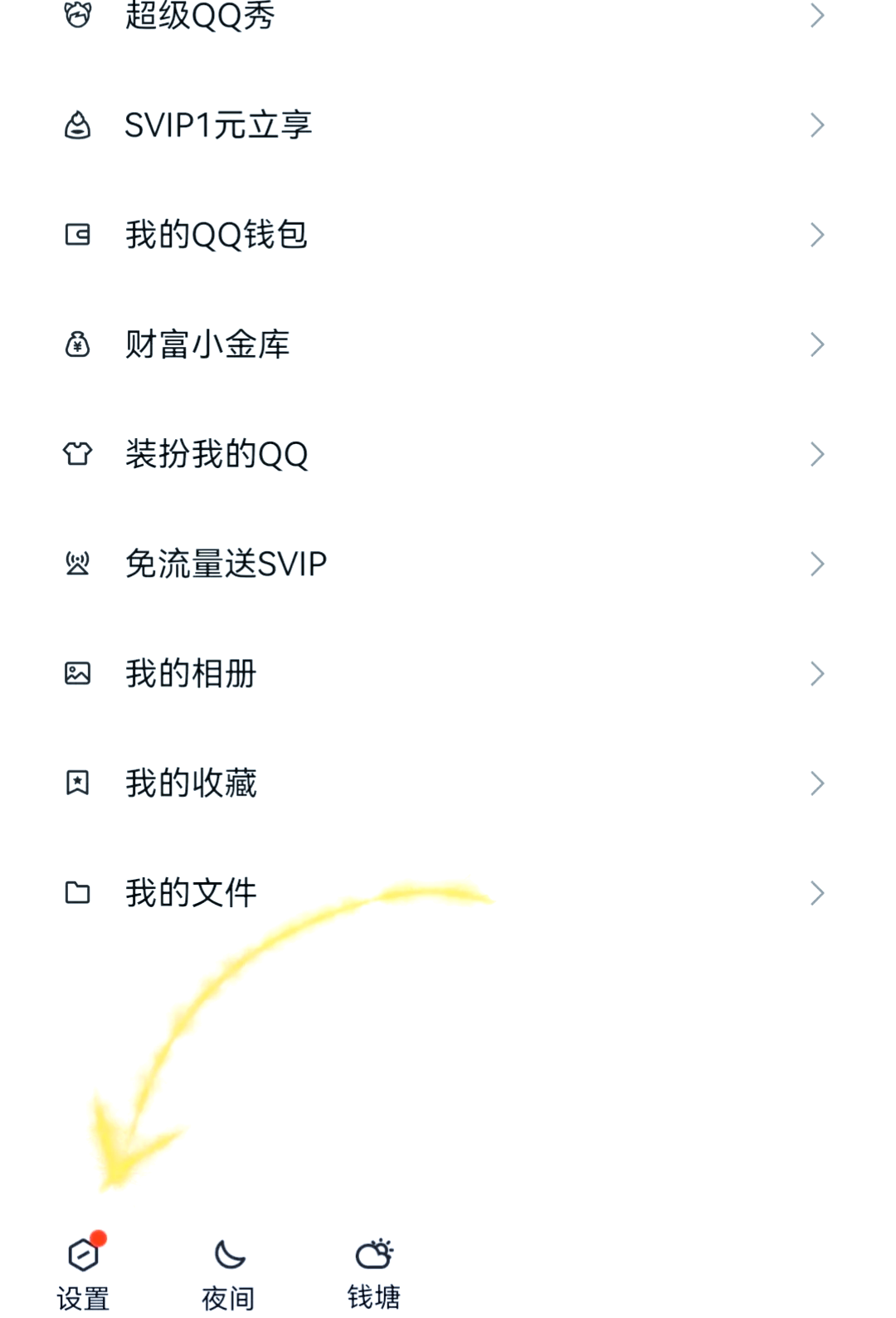The height and width of the screenshot is (1318, 896).
Task: Open 超级QQ秀
Action: click(199, 15)
